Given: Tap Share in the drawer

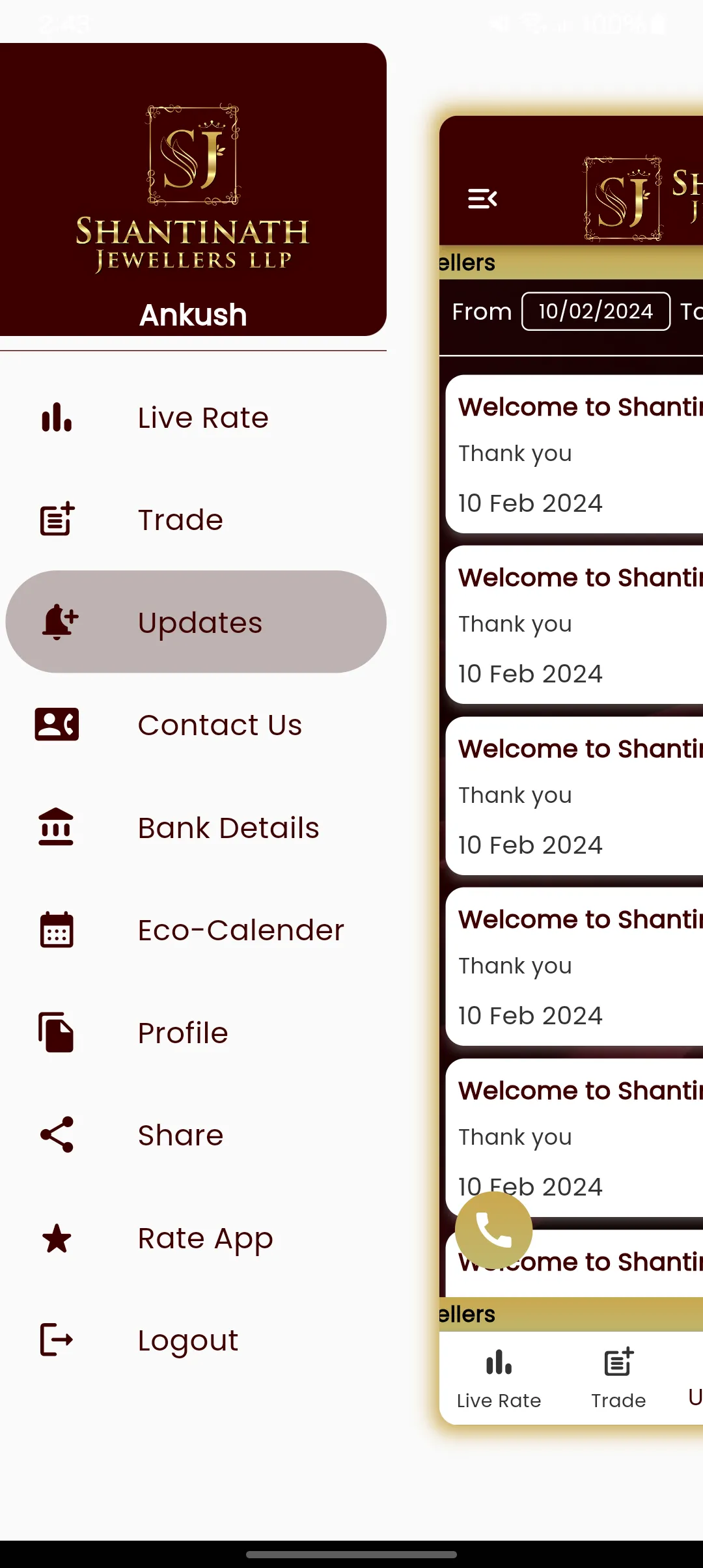Looking at the screenshot, I should click(196, 1135).
